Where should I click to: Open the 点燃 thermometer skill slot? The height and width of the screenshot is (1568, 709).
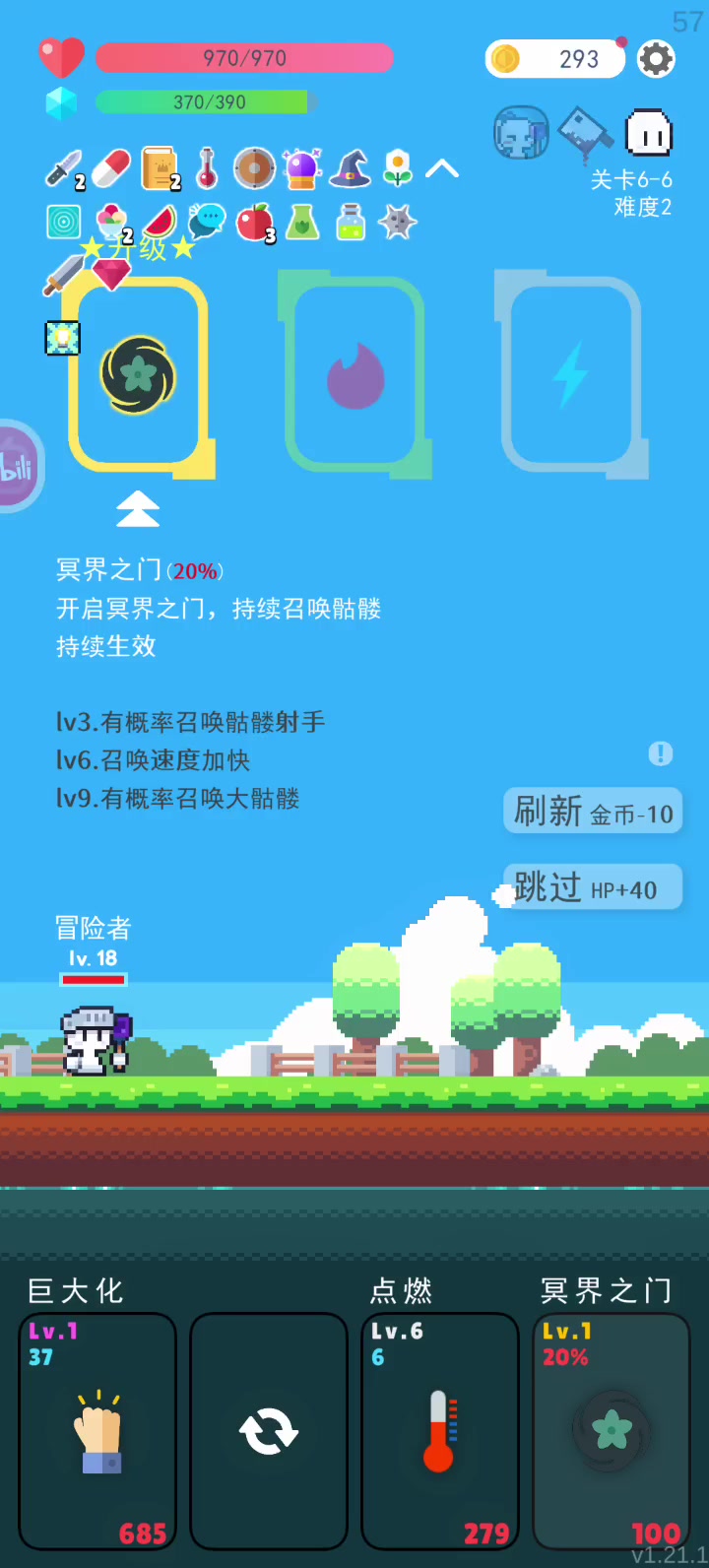point(440,1431)
